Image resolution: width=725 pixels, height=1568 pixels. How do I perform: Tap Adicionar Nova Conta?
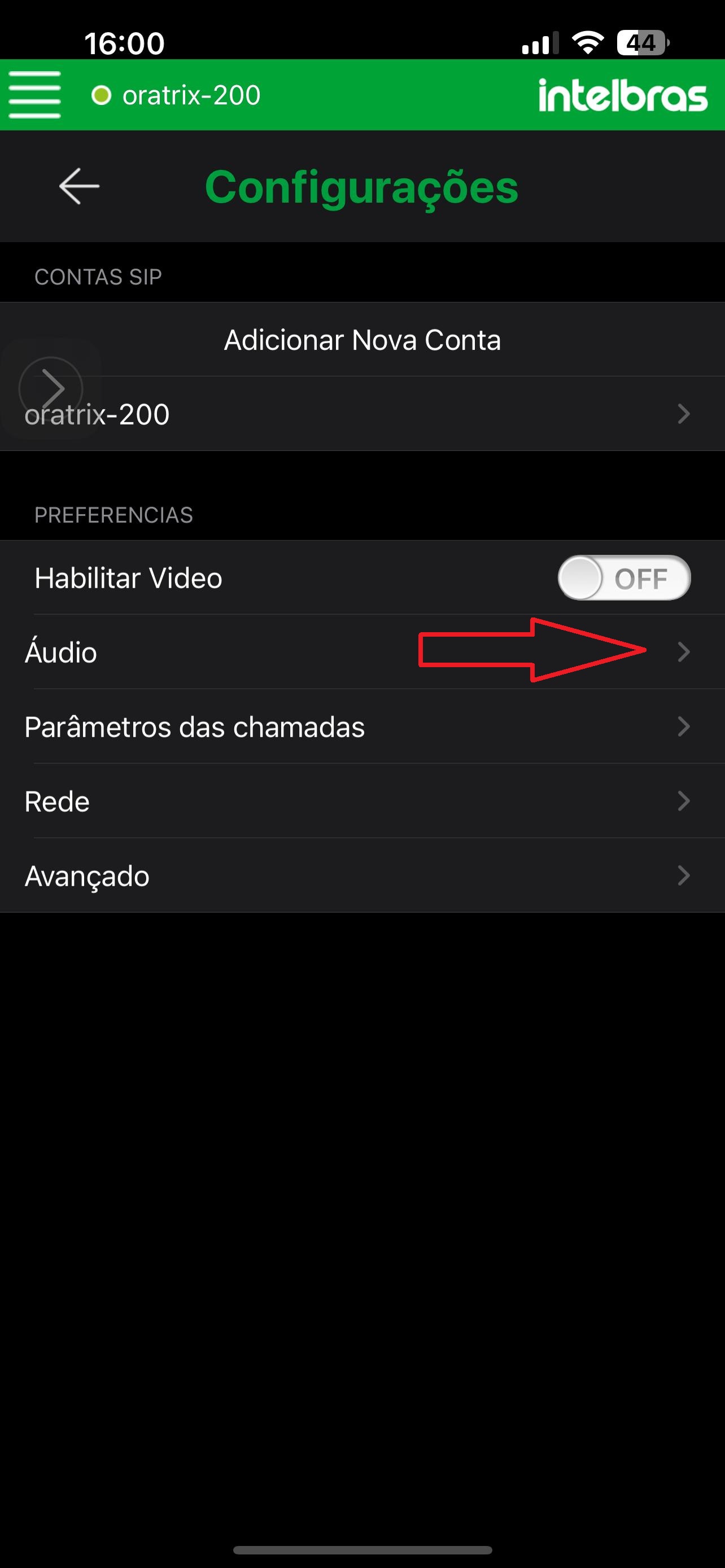pos(362,340)
